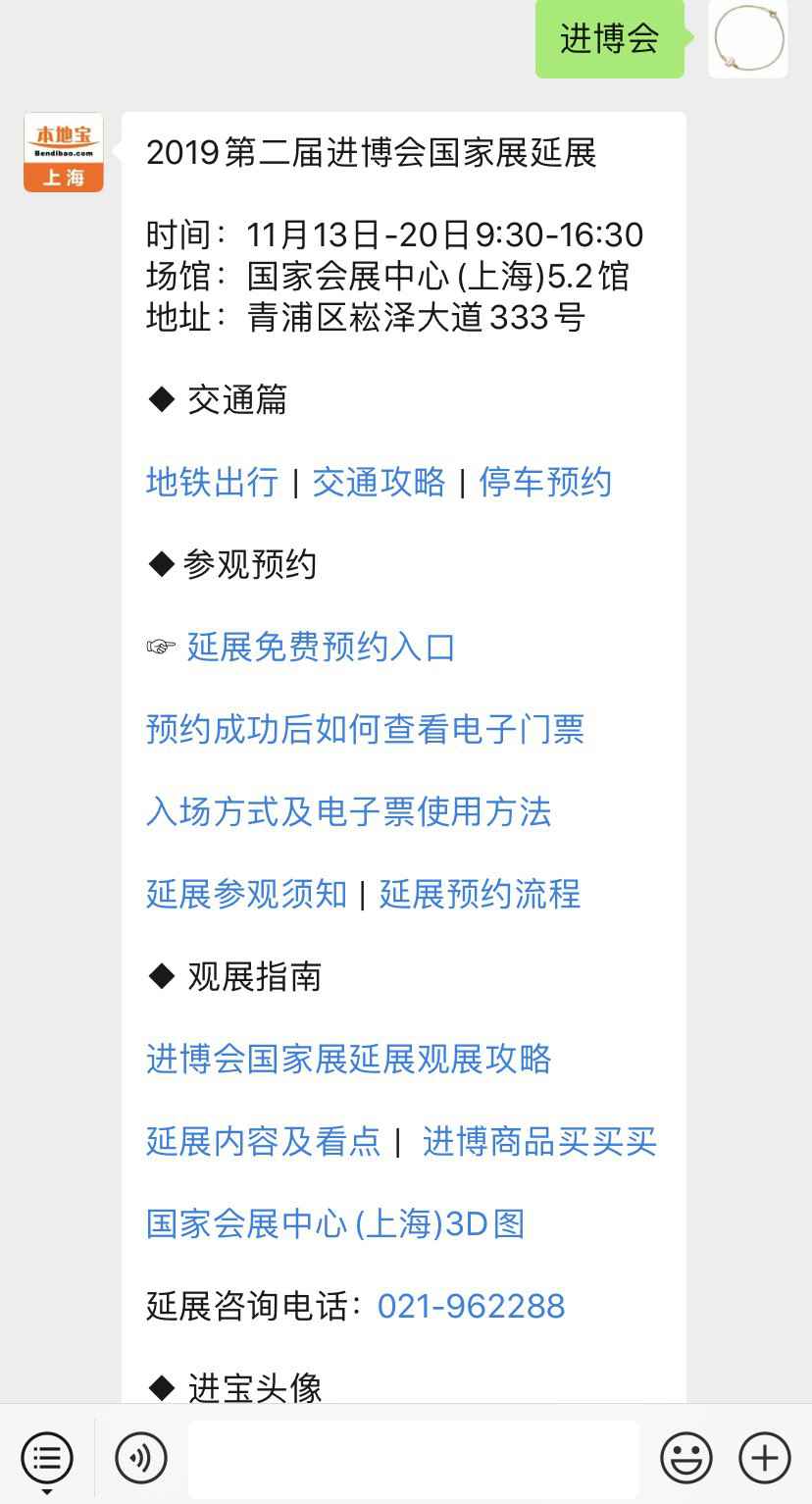Open the 停车预约 link
812x1504 pixels.
pyautogui.click(x=545, y=482)
